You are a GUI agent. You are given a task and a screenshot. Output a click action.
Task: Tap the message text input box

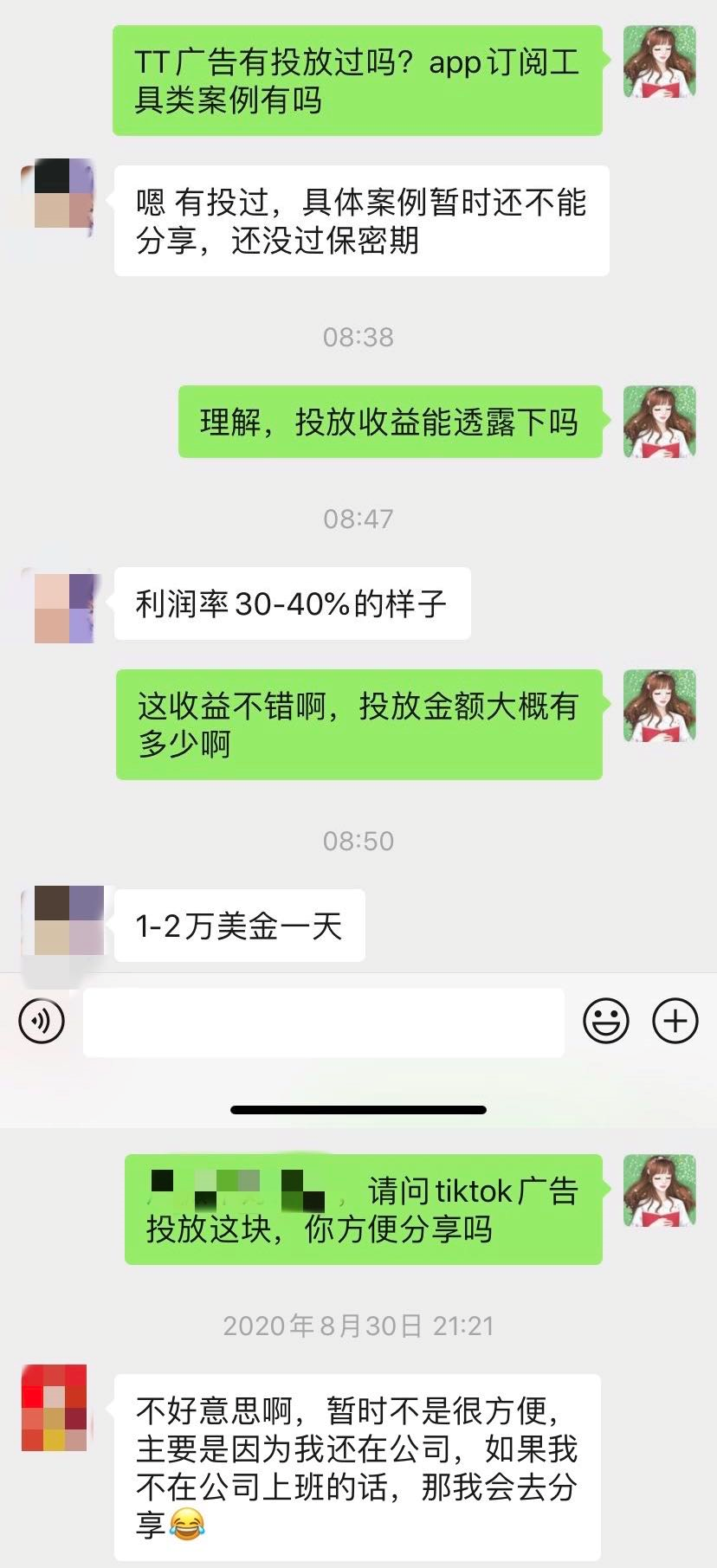coord(323,1023)
